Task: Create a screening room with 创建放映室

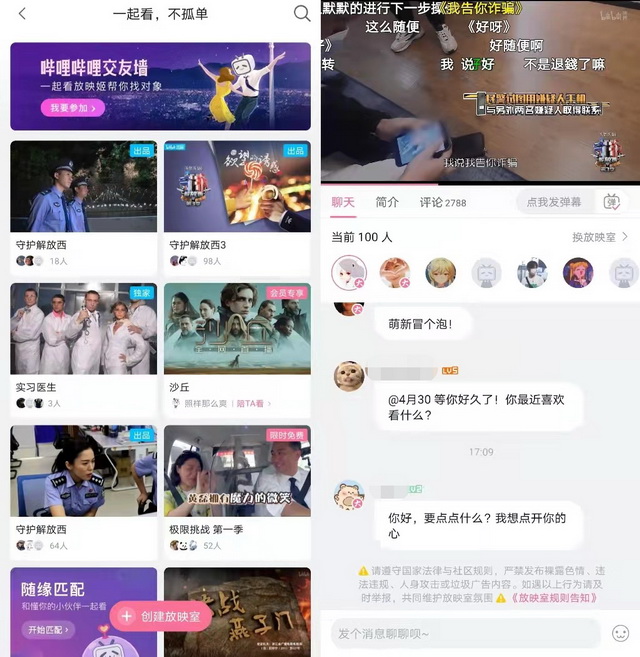Action: coord(162,617)
